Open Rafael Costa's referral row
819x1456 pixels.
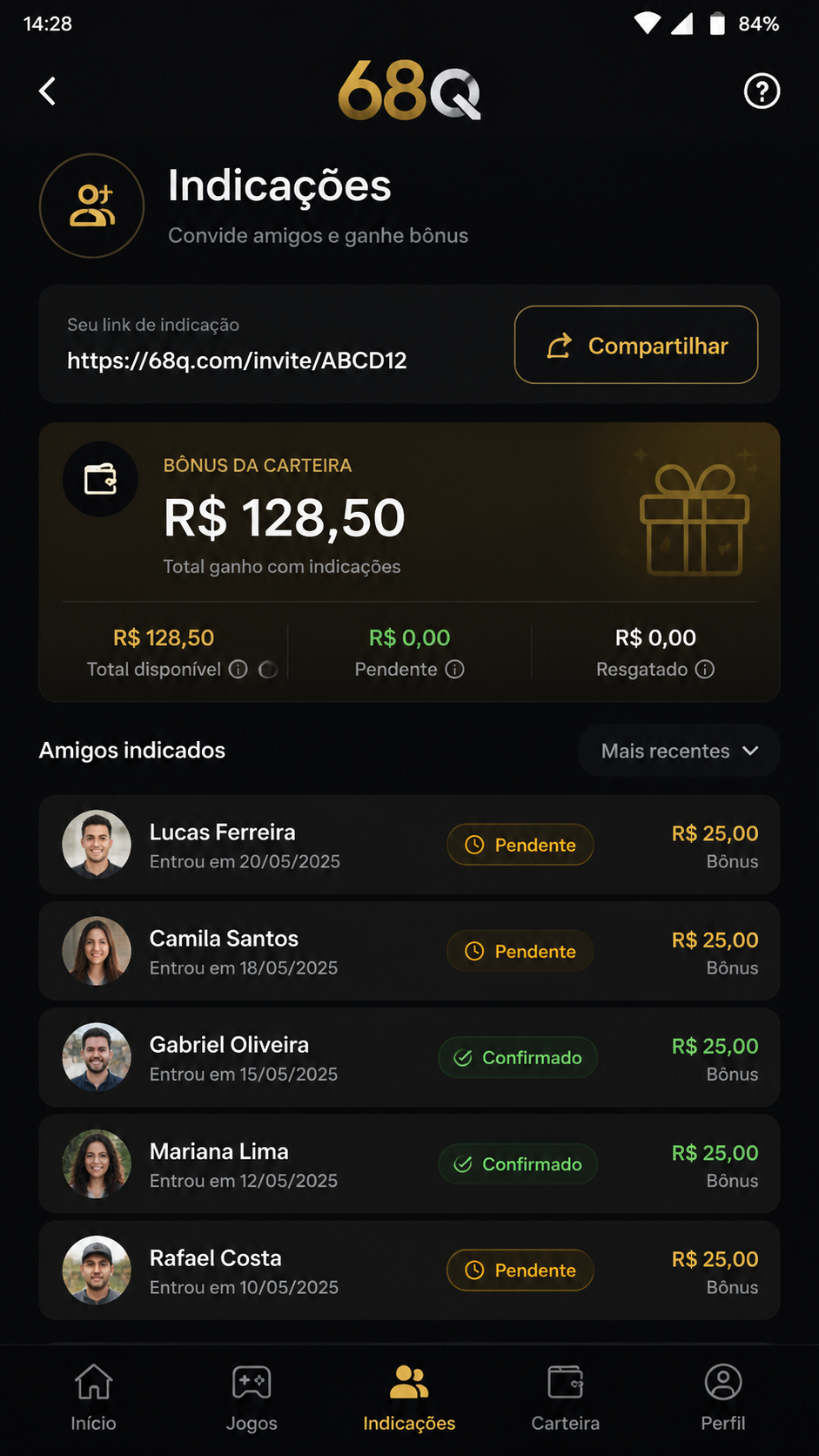(x=409, y=1271)
